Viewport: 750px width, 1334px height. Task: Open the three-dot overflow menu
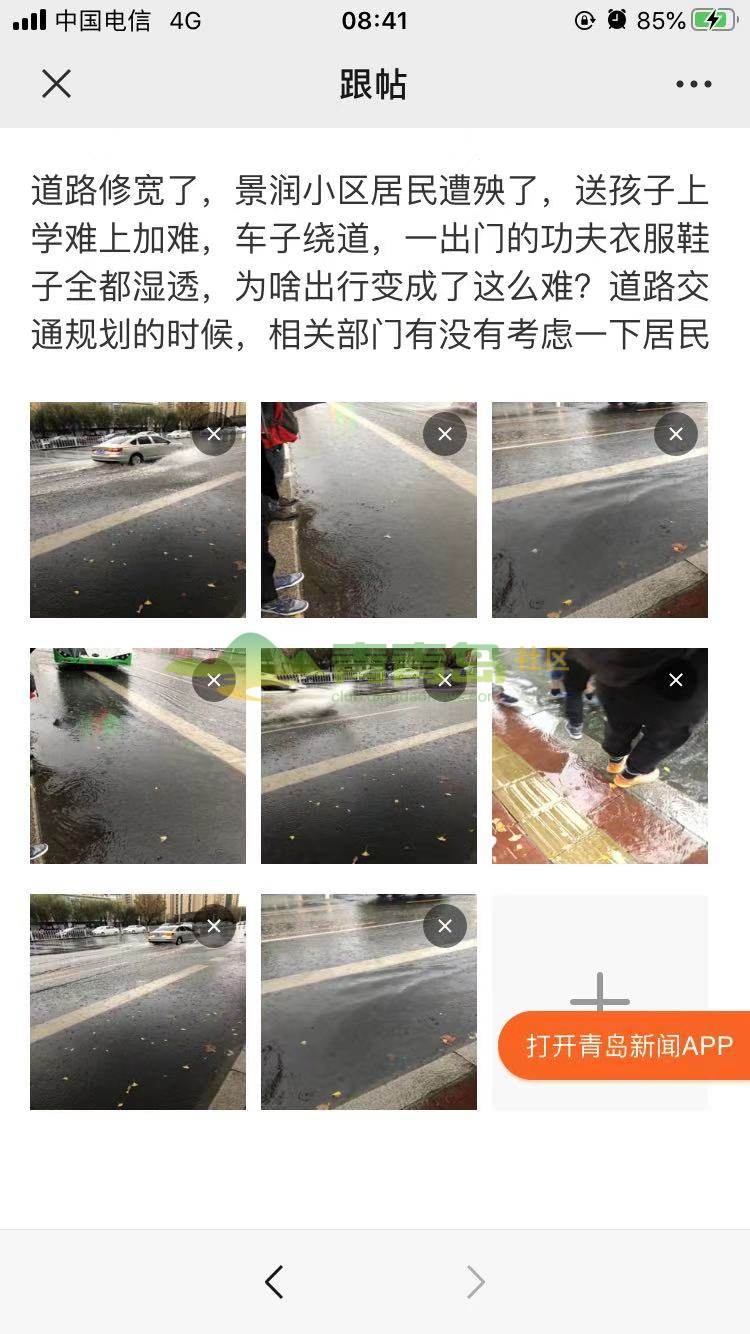pyautogui.click(x=693, y=85)
